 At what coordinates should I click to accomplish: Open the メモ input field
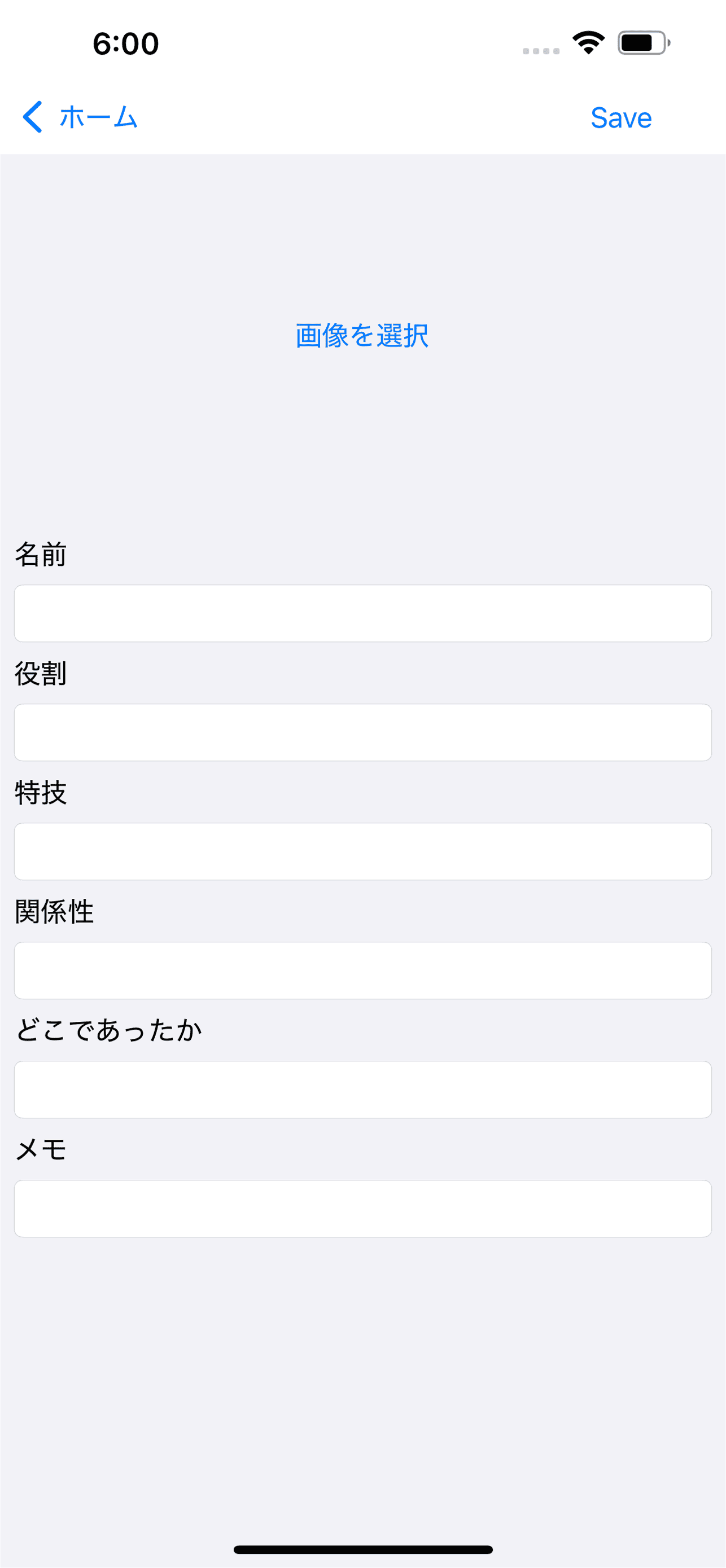point(362,1208)
